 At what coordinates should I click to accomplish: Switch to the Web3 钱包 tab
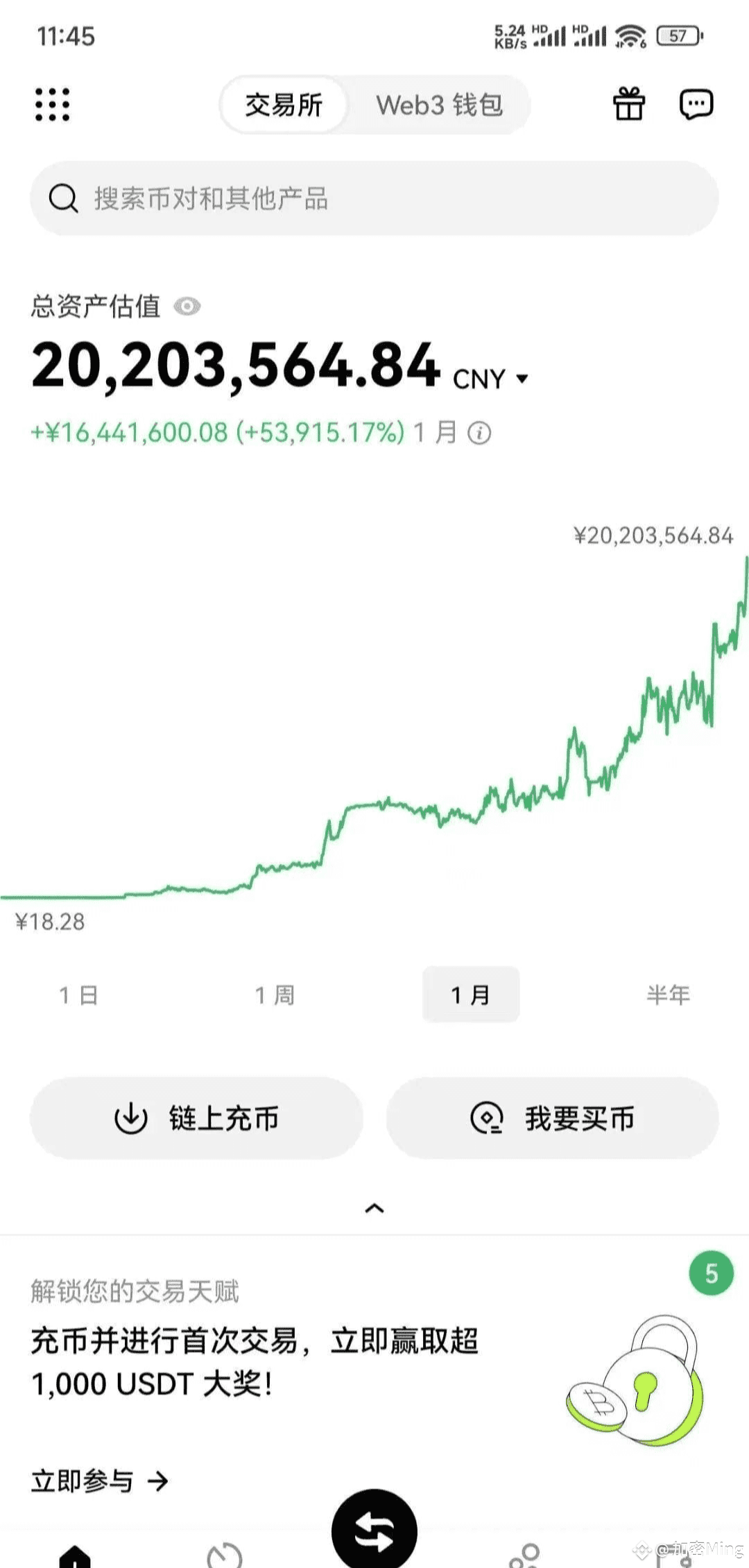point(439,105)
